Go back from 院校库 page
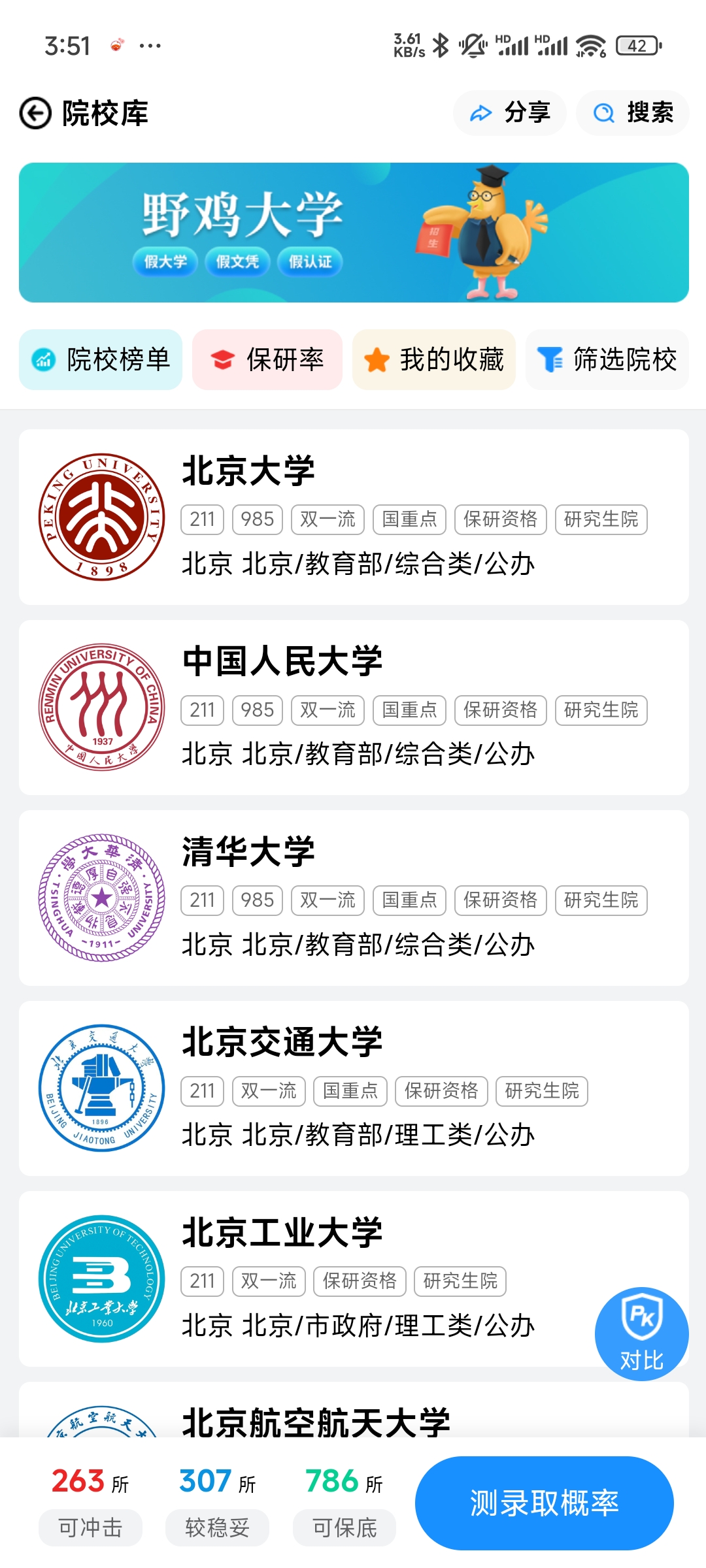 pyautogui.click(x=35, y=114)
